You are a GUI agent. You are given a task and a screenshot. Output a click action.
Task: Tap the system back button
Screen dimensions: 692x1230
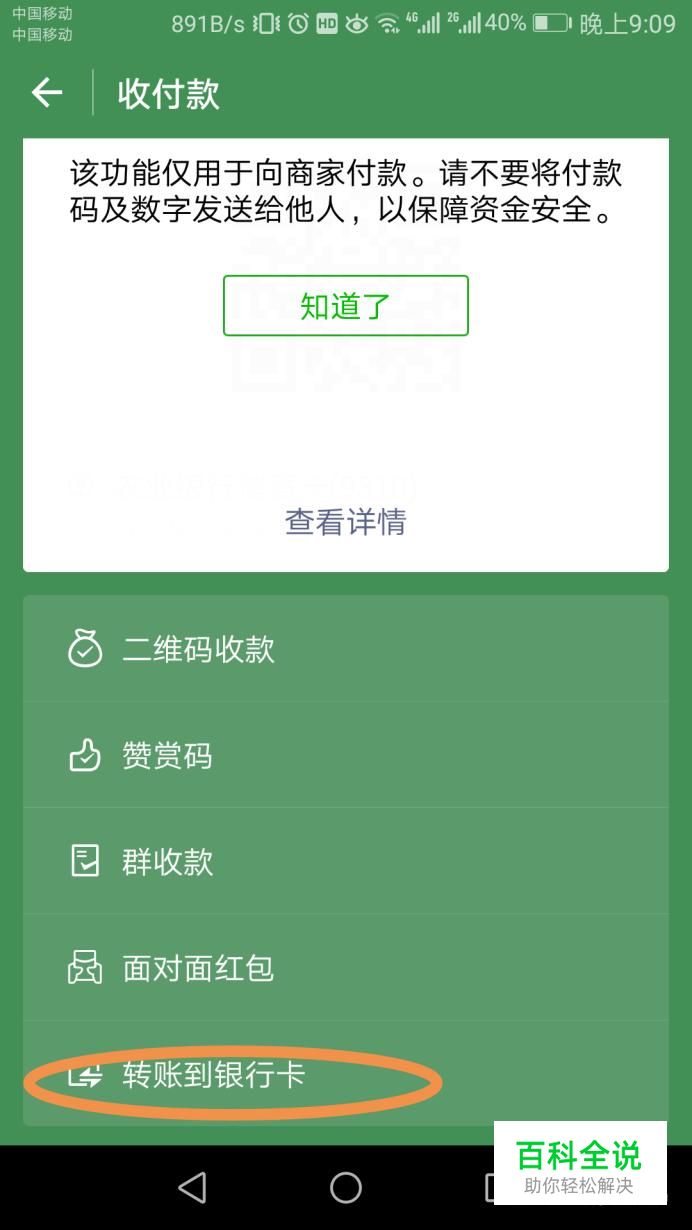(x=192, y=1187)
